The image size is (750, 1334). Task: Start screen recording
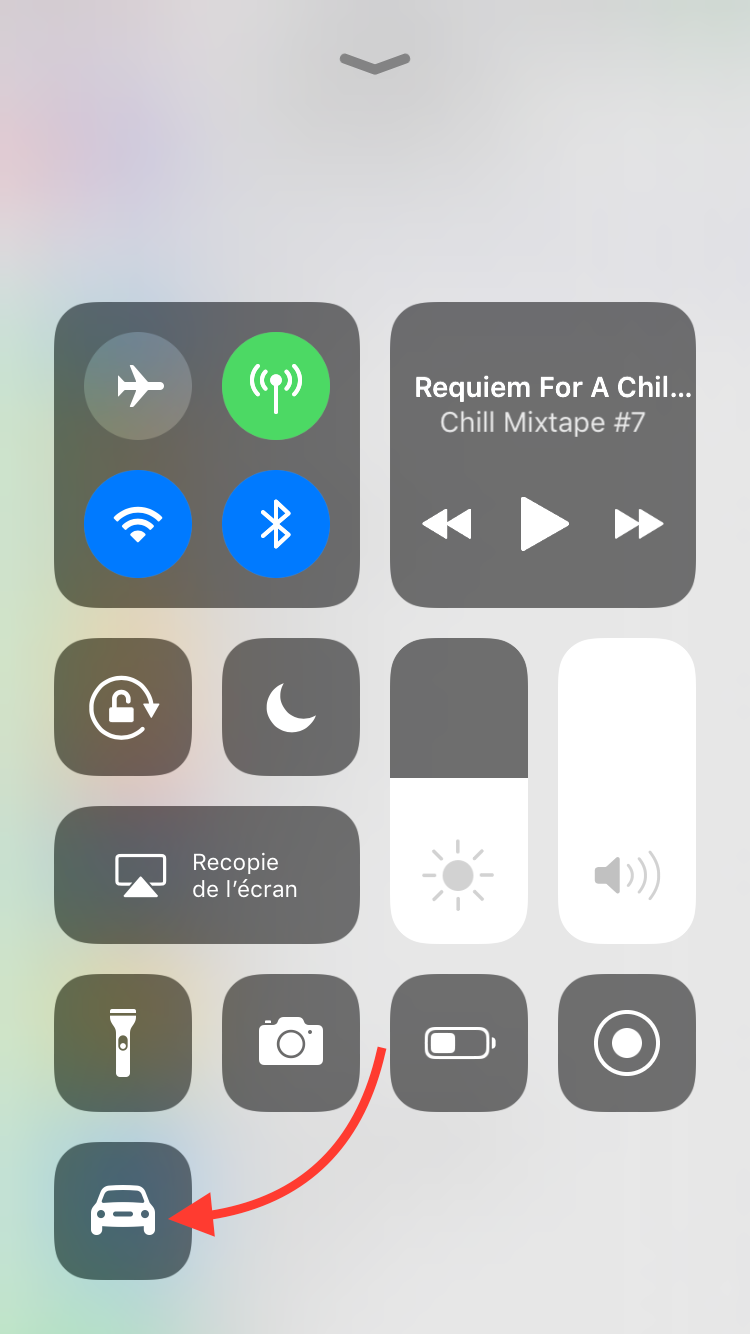(627, 1043)
